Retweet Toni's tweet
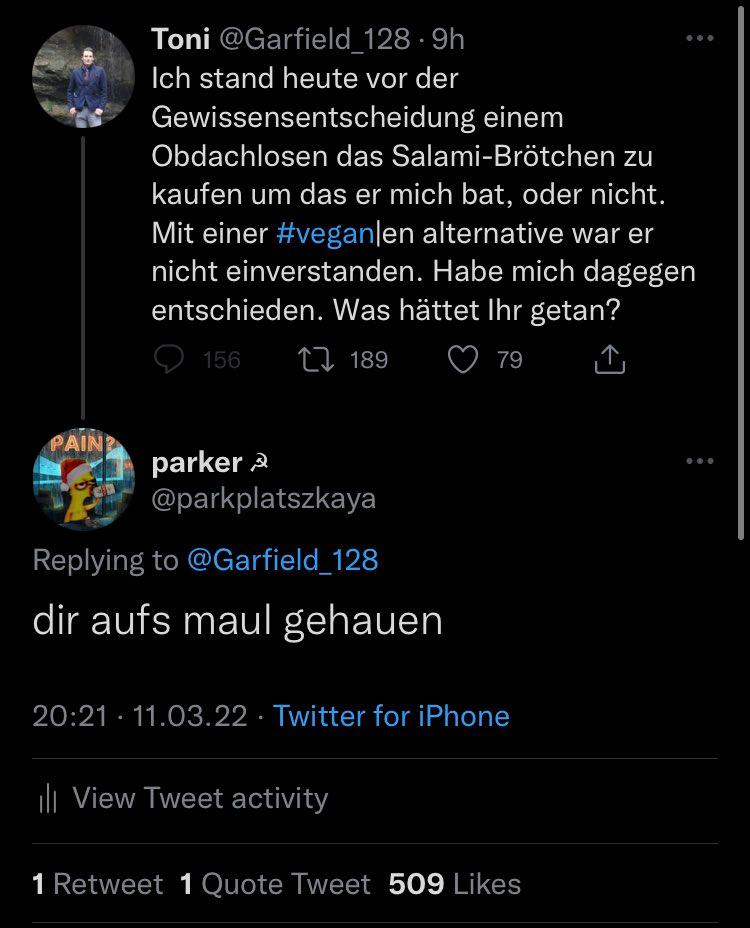750x928 pixels. [317, 360]
